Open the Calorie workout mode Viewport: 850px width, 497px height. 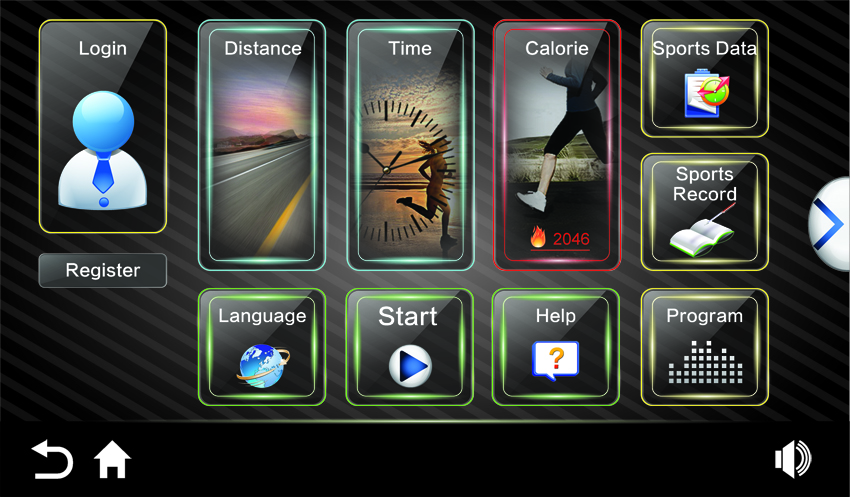(556, 145)
